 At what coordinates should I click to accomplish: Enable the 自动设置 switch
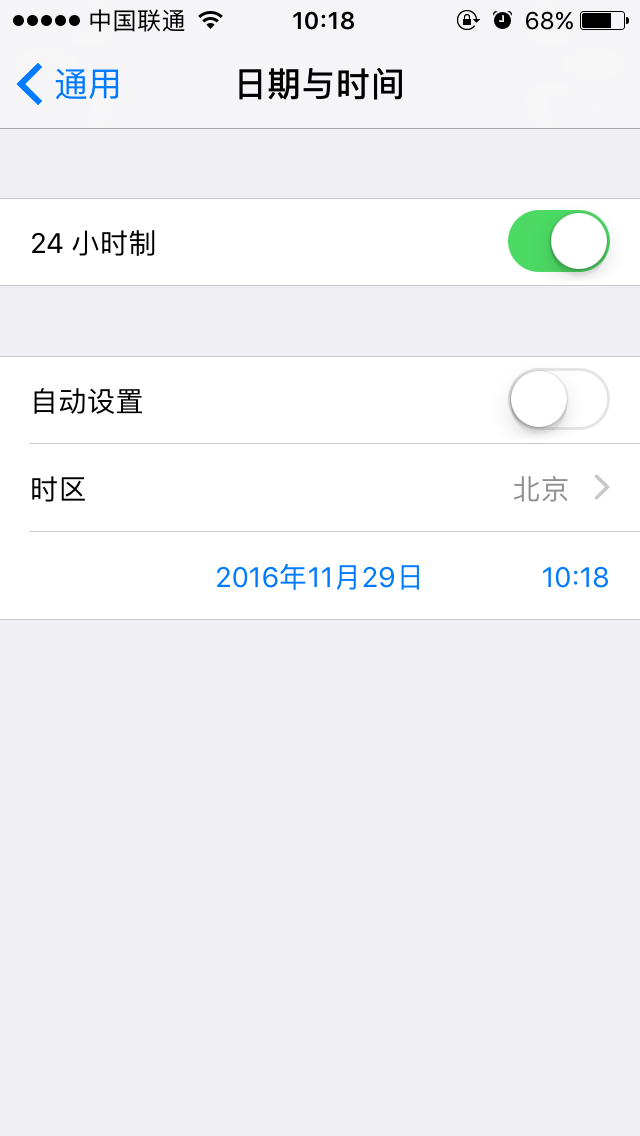558,399
